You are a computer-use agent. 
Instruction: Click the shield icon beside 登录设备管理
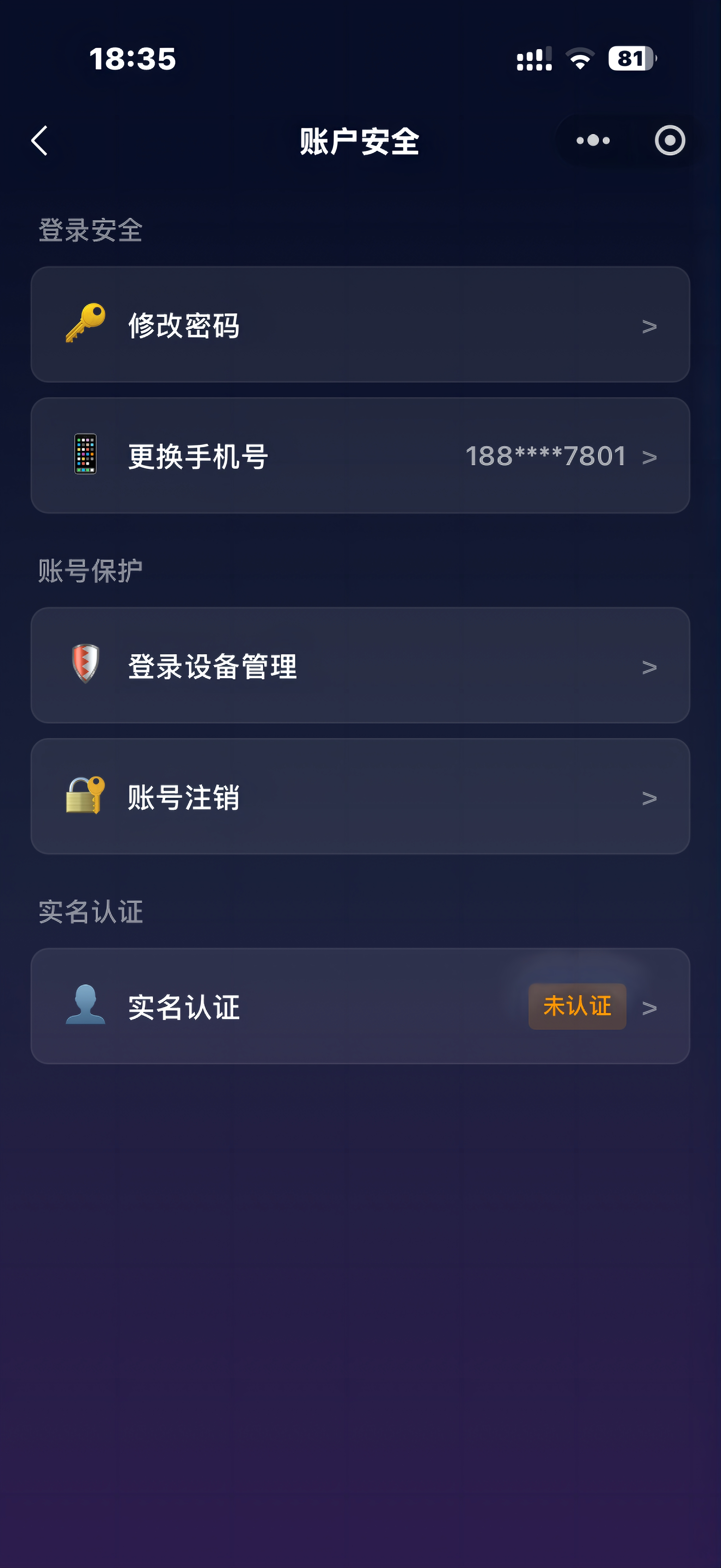(86, 666)
